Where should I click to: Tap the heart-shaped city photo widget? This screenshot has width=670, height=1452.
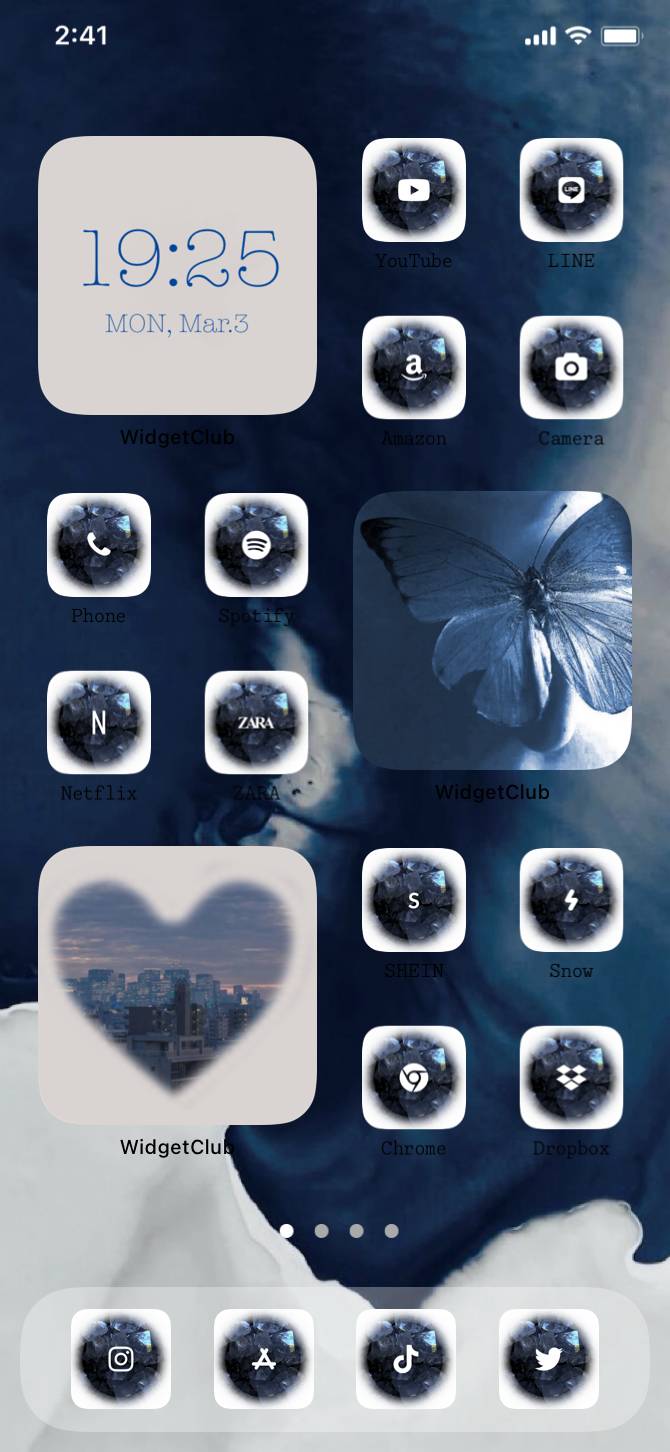[x=177, y=985]
